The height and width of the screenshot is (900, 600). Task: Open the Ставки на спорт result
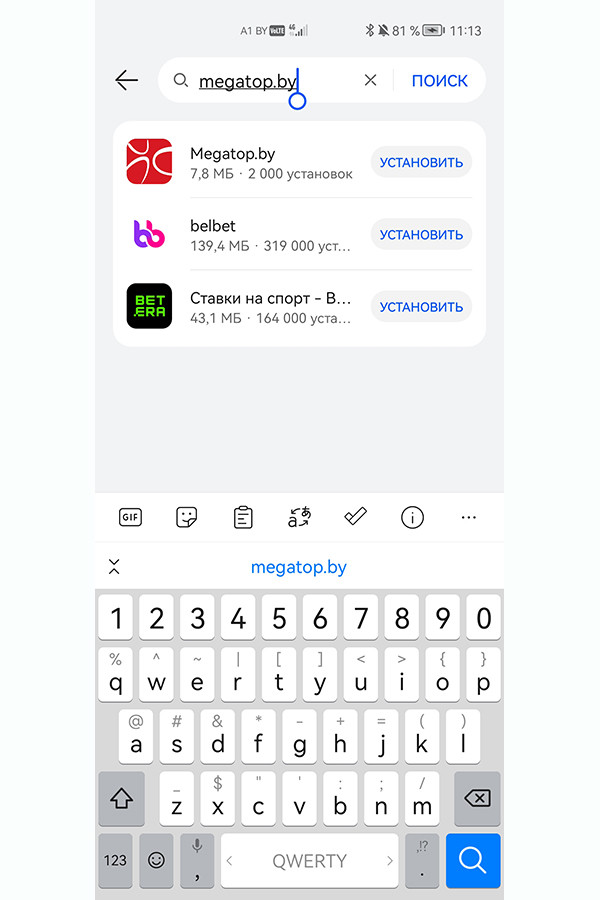coord(260,307)
